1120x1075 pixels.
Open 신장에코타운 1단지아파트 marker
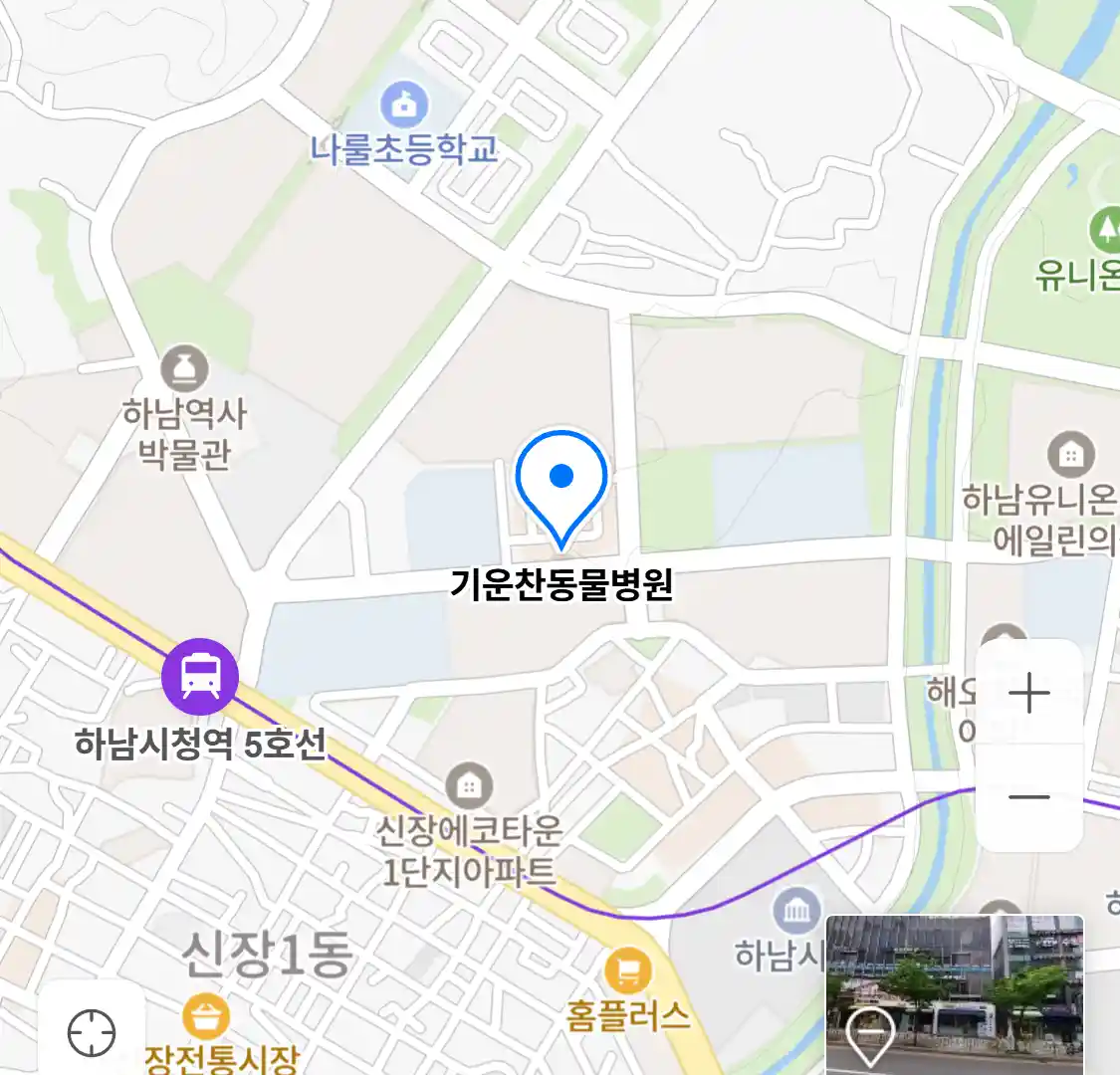468,786
